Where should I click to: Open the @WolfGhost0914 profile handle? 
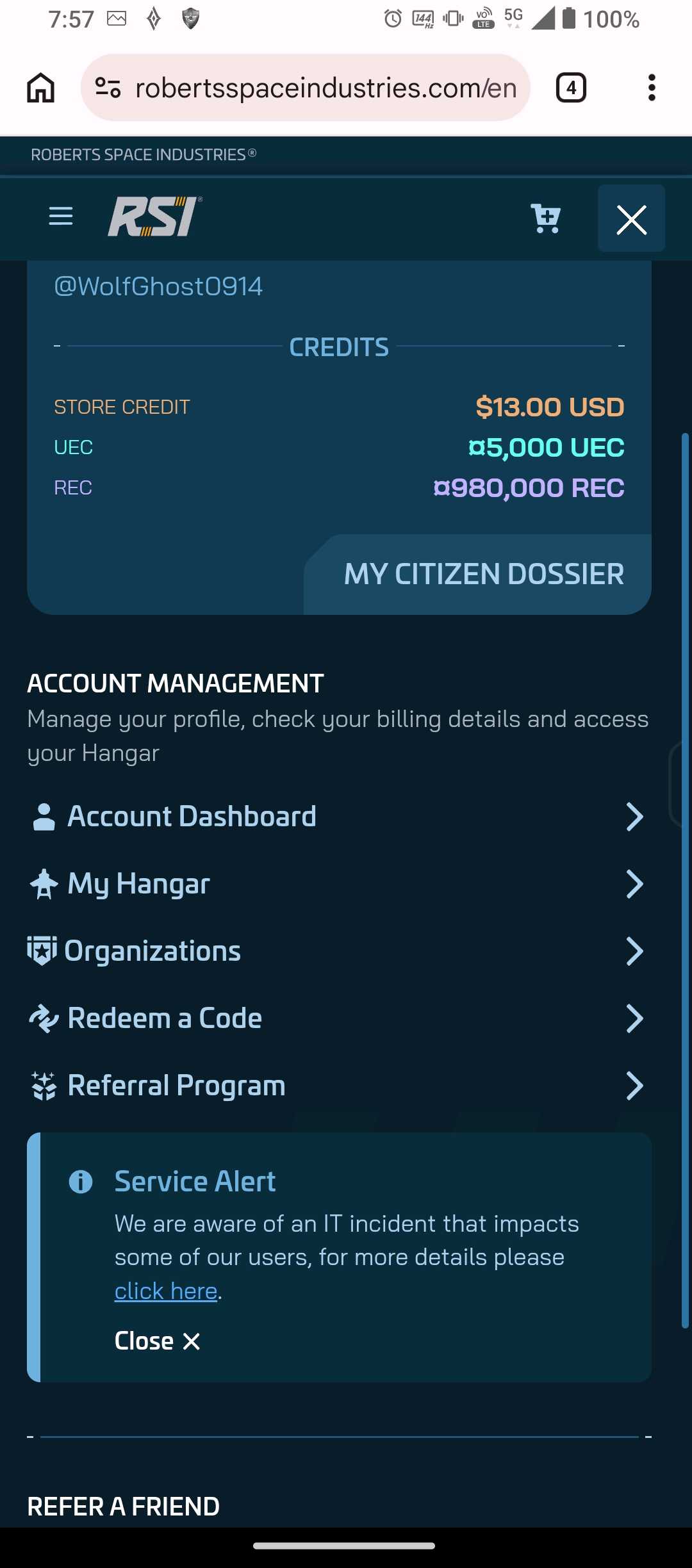[x=158, y=286]
